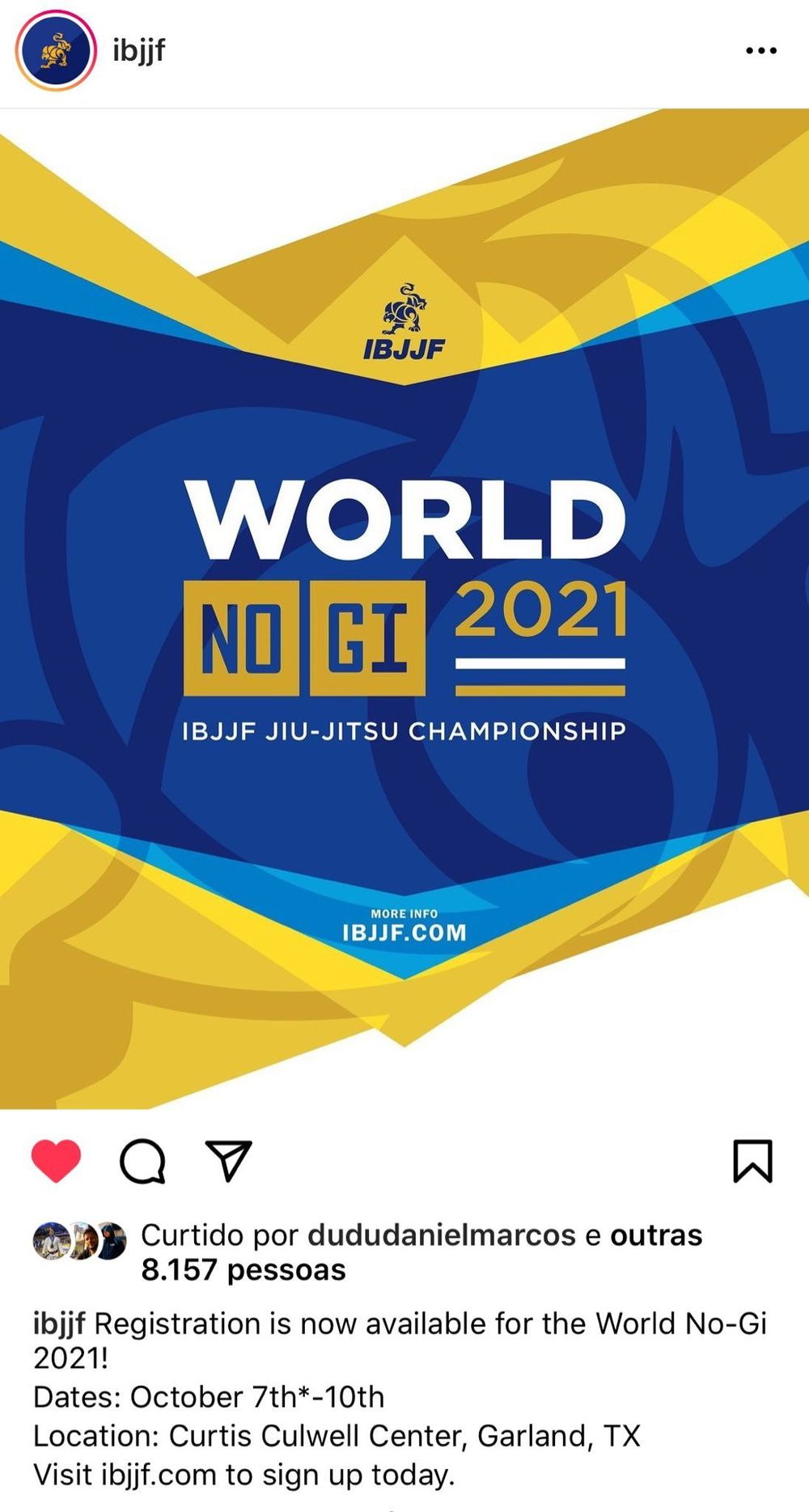Save the post with the bookmark icon
The width and height of the screenshot is (809, 1512).
coord(752,1161)
